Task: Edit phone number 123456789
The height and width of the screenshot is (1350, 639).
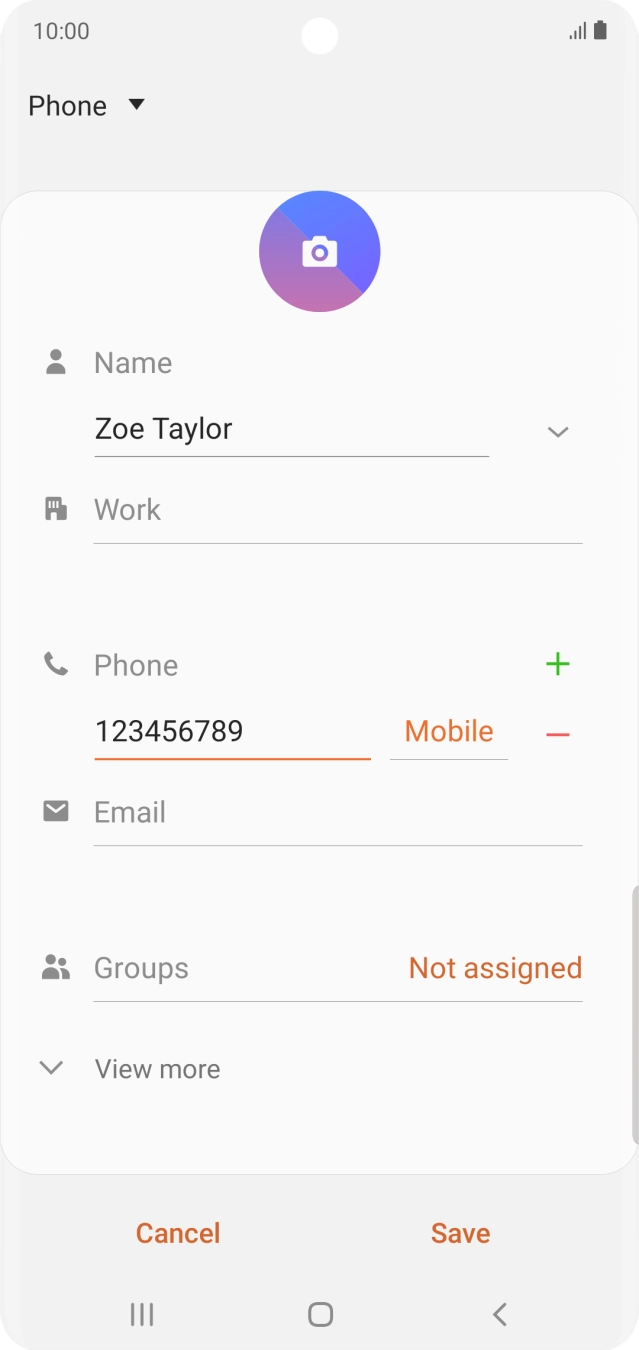Action: click(232, 732)
